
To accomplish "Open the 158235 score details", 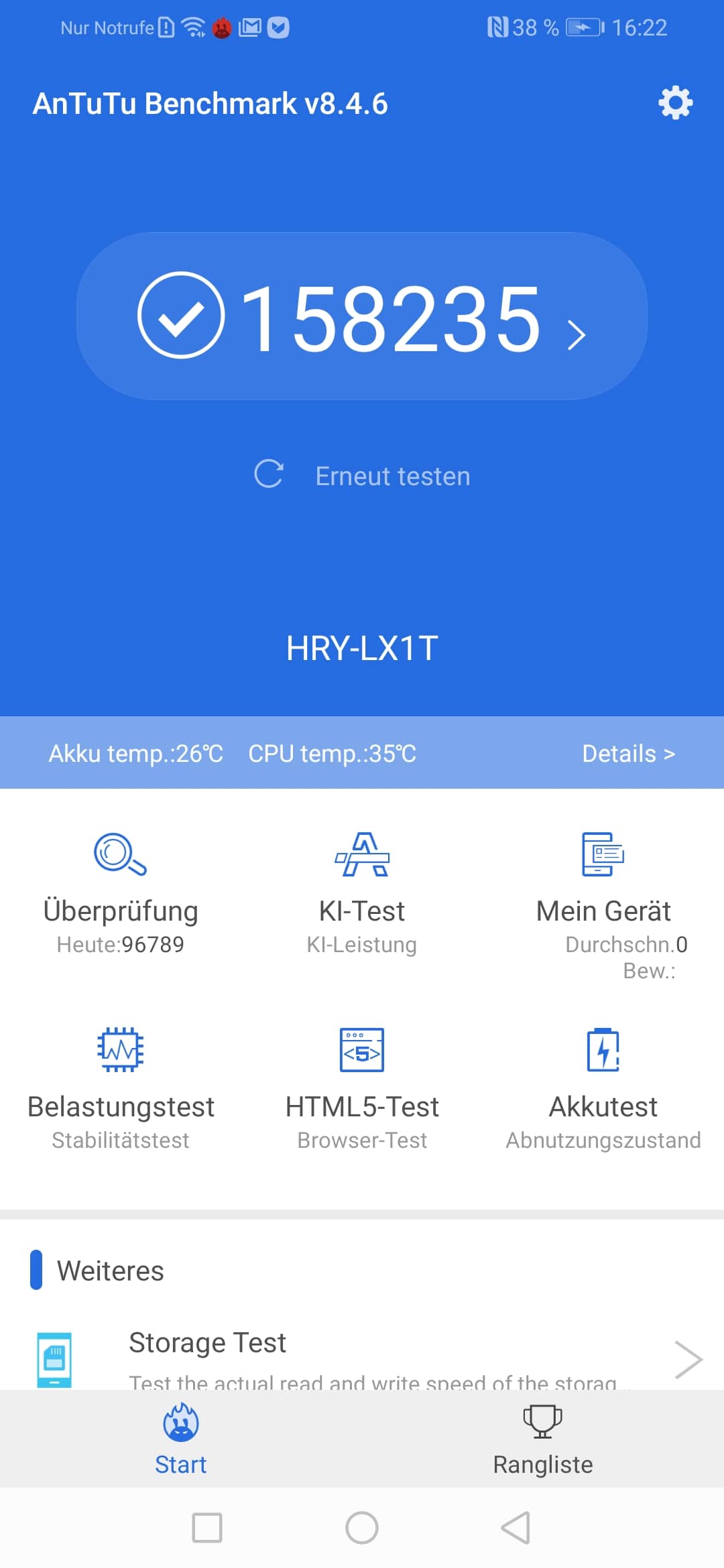I will (x=362, y=316).
